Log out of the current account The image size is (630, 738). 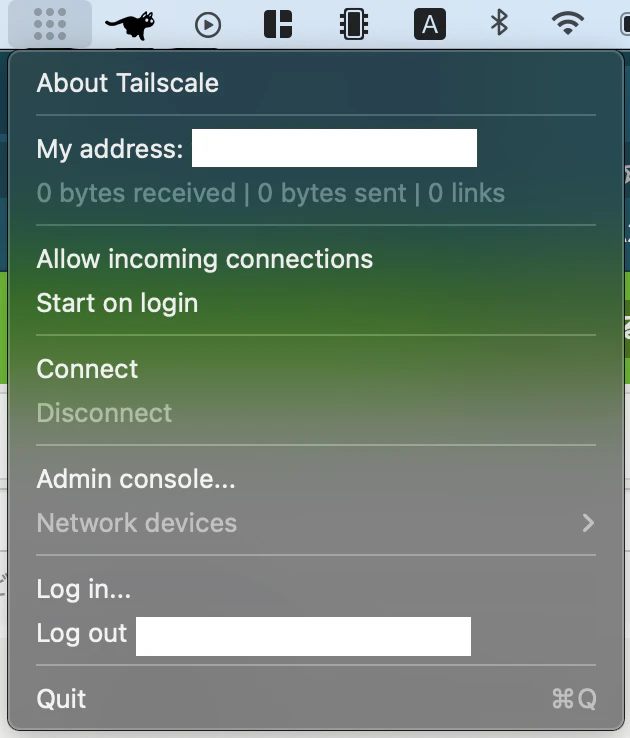tap(82, 633)
